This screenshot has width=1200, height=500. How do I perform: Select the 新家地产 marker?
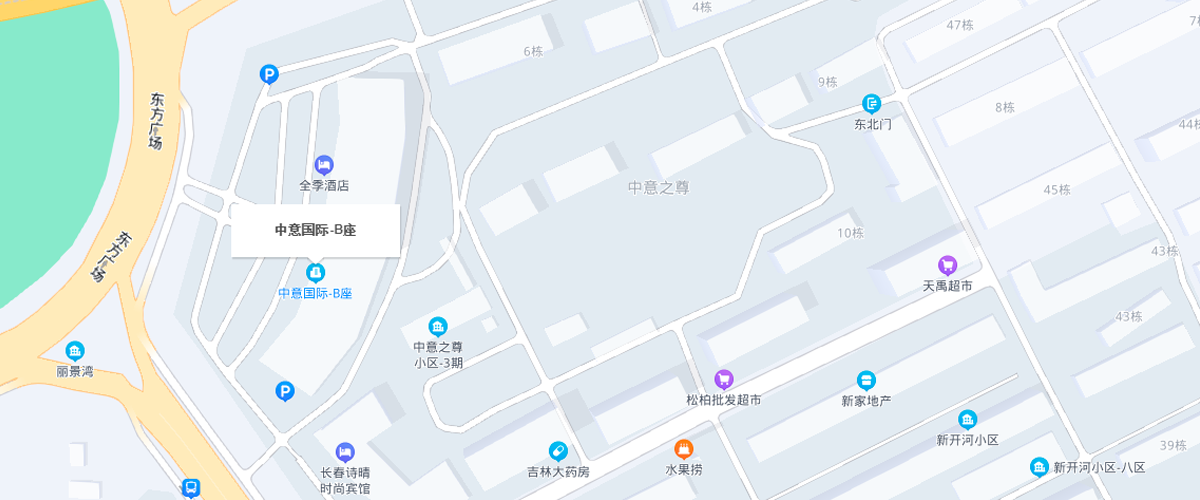[866, 381]
